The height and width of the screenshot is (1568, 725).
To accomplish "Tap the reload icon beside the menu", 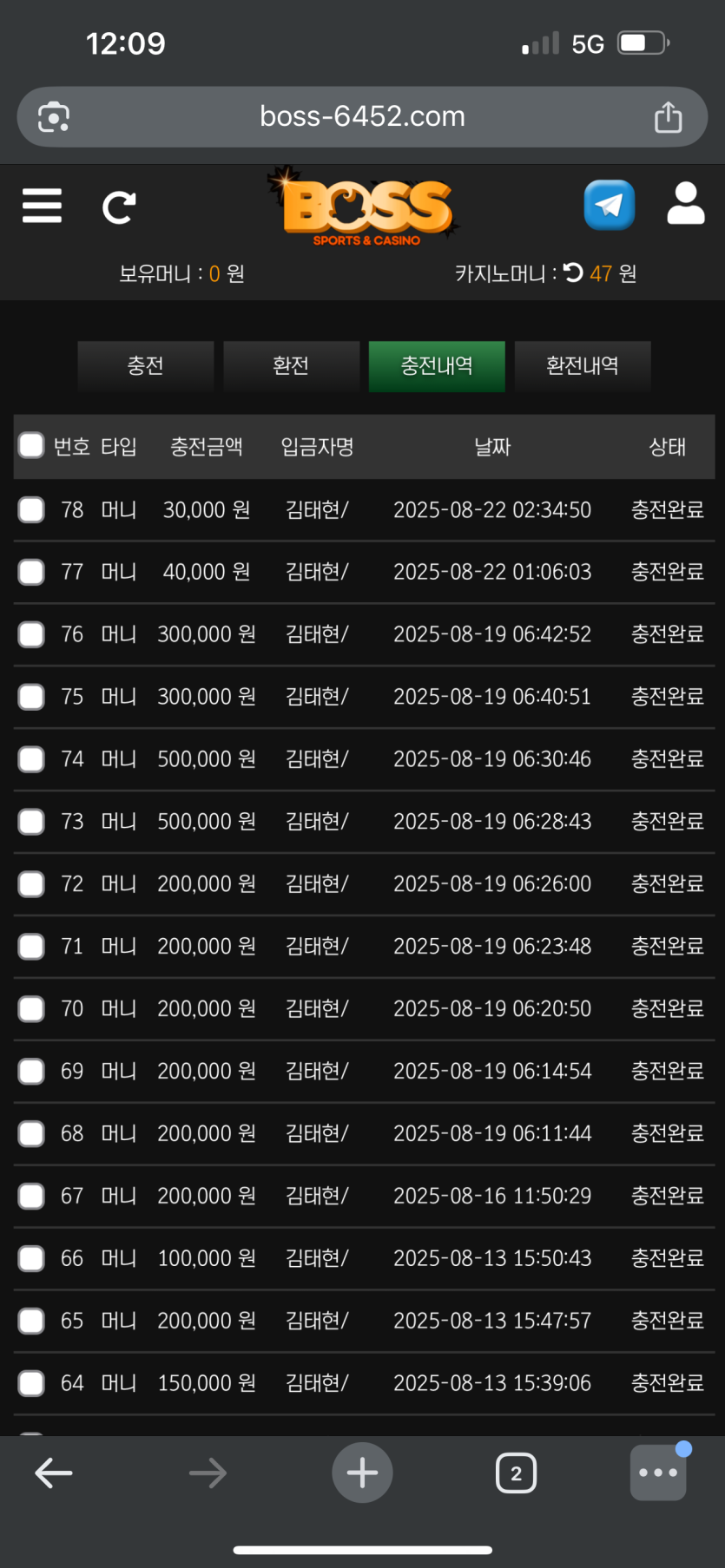I will point(118,207).
